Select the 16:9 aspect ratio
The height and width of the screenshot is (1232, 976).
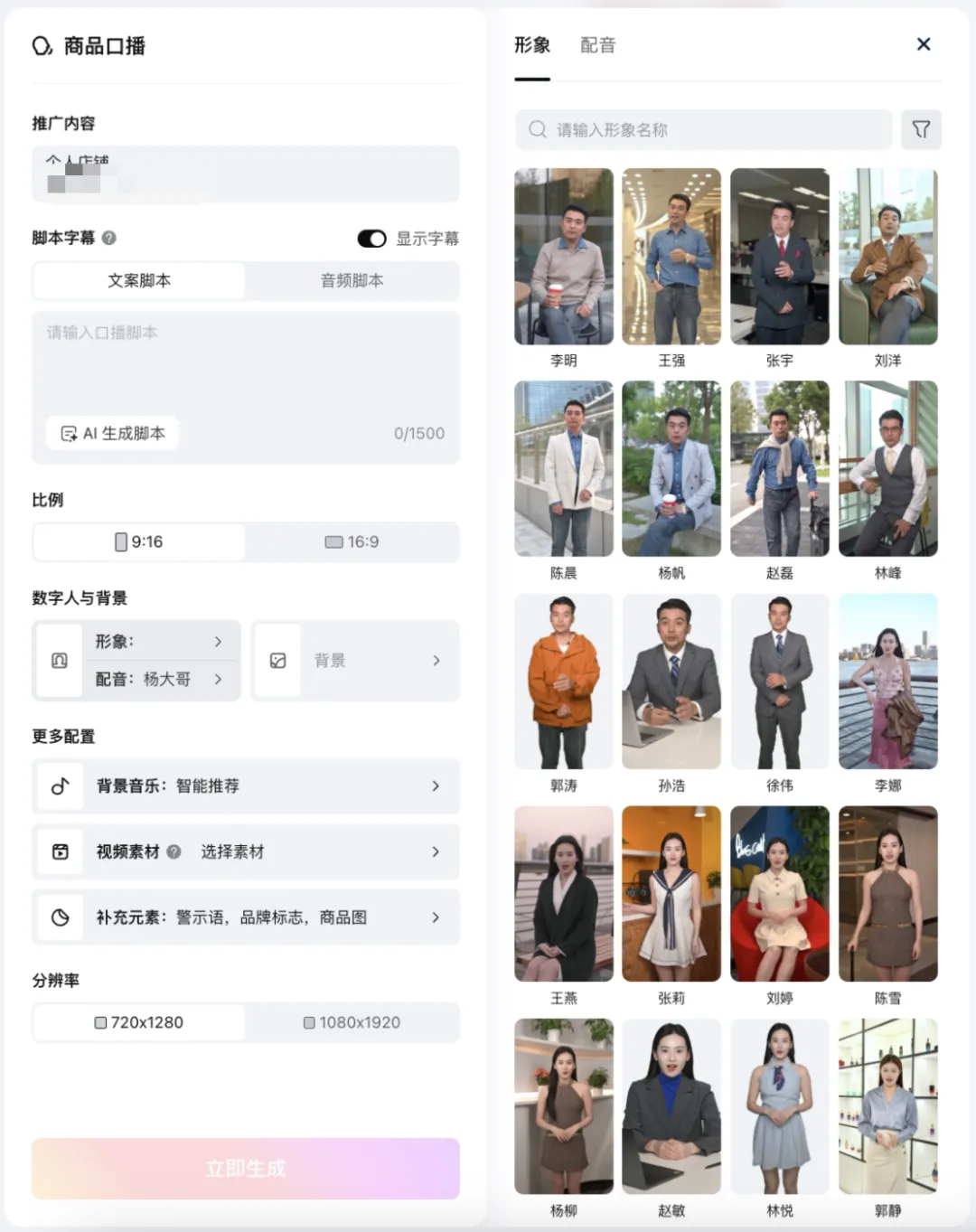(x=352, y=542)
